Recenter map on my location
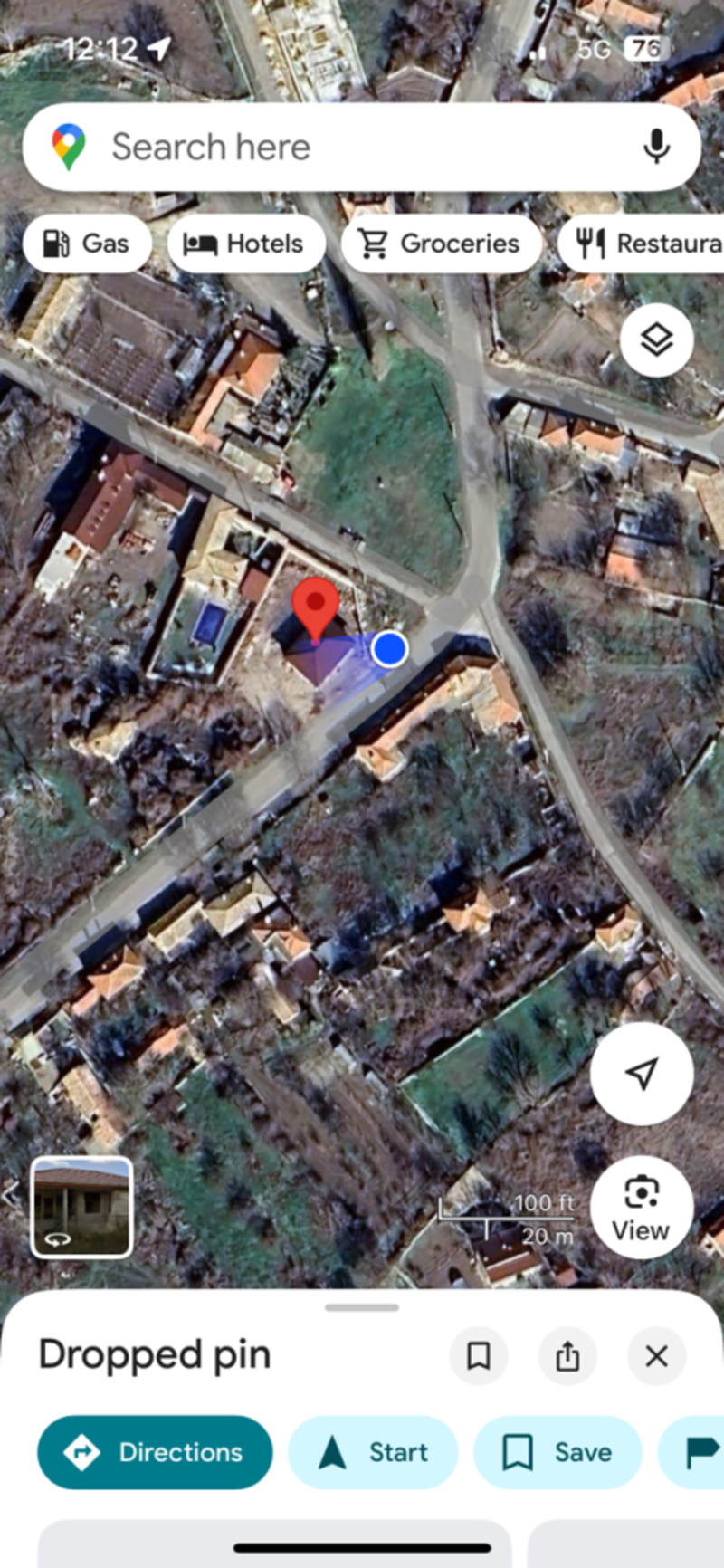The image size is (724, 1568). tap(642, 1074)
